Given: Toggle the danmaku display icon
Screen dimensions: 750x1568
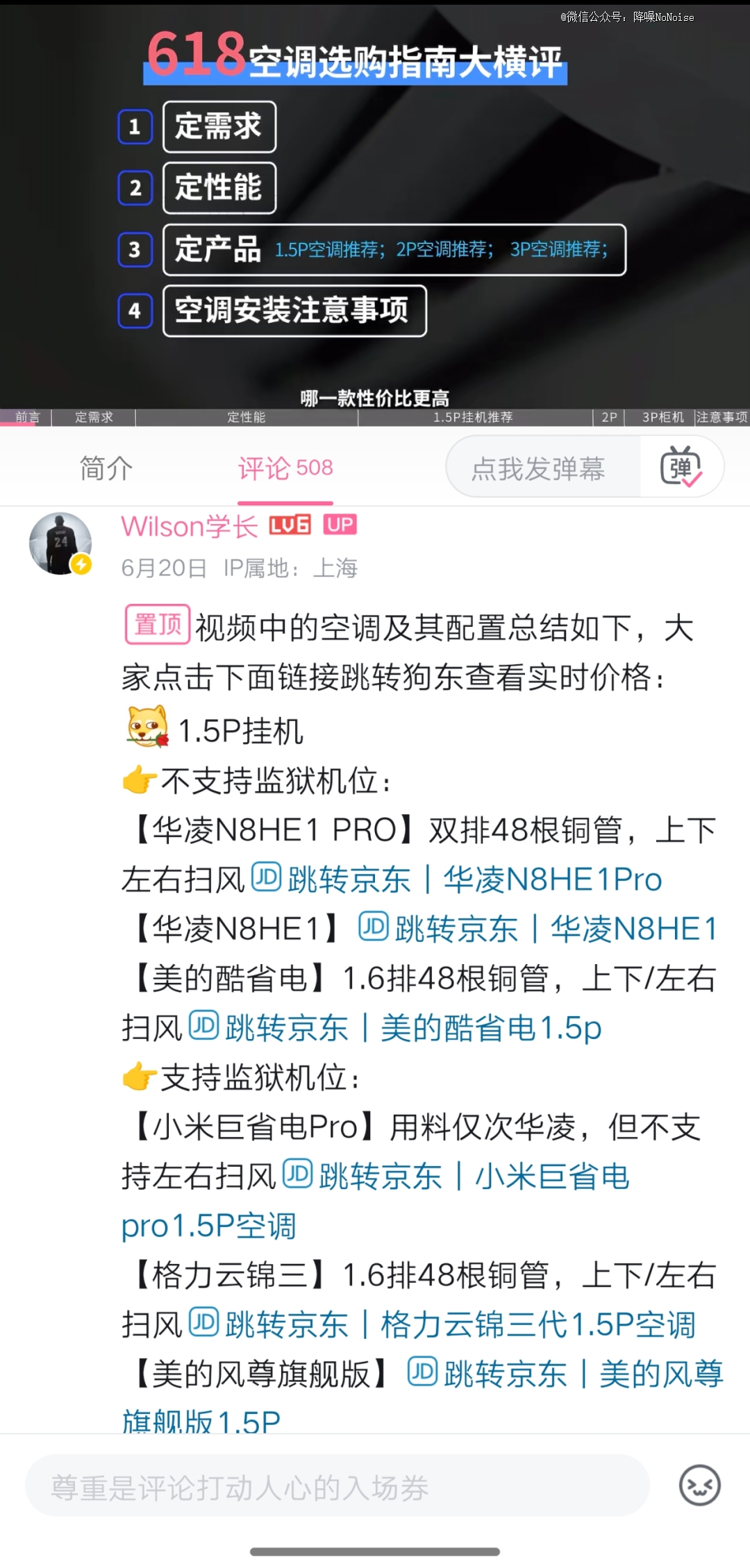Looking at the screenshot, I should point(681,467).
